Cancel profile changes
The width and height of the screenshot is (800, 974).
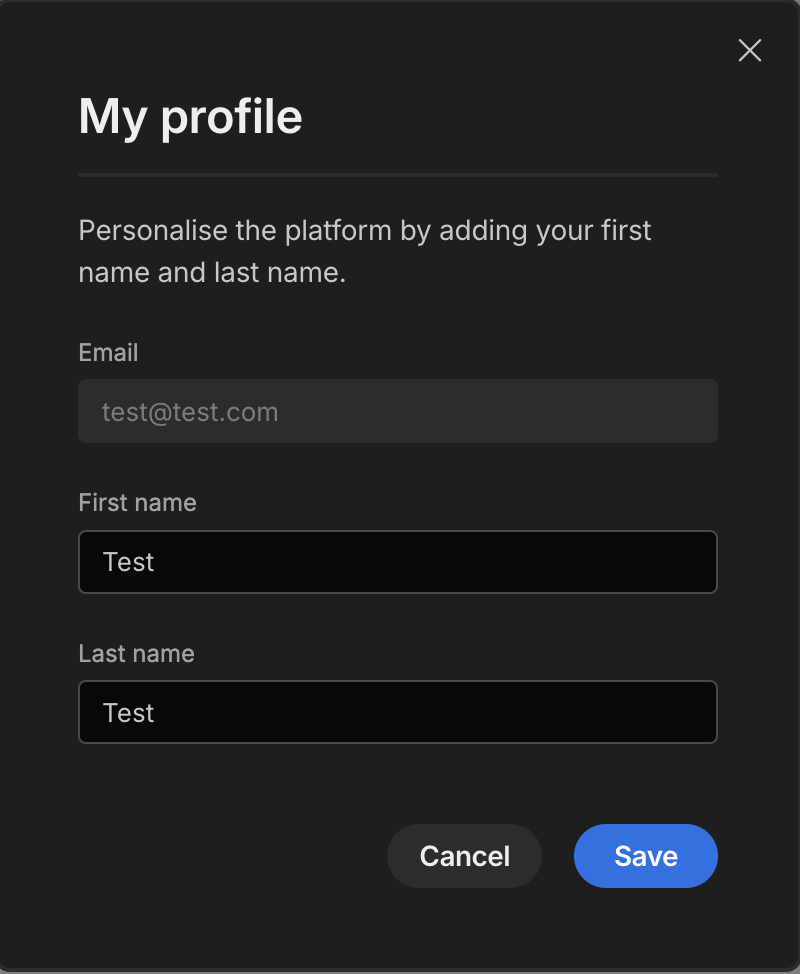pyautogui.click(x=464, y=856)
